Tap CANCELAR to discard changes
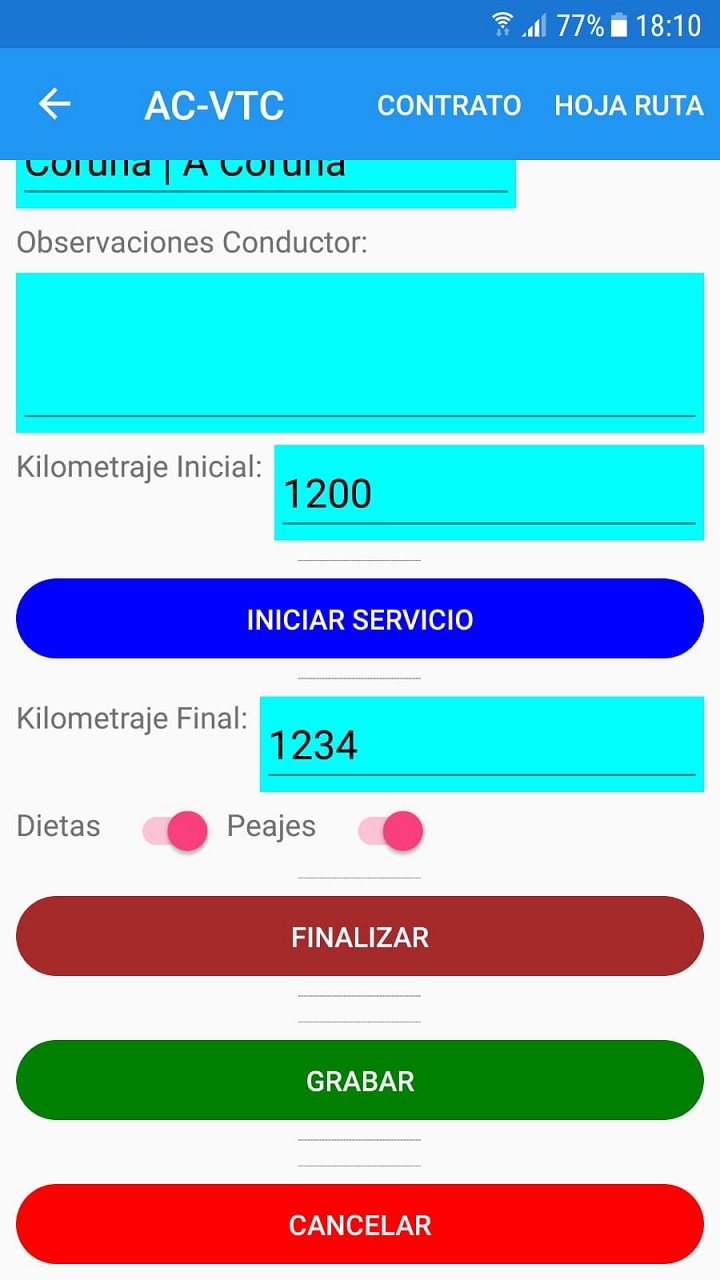The image size is (720, 1280). click(360, 1224)
